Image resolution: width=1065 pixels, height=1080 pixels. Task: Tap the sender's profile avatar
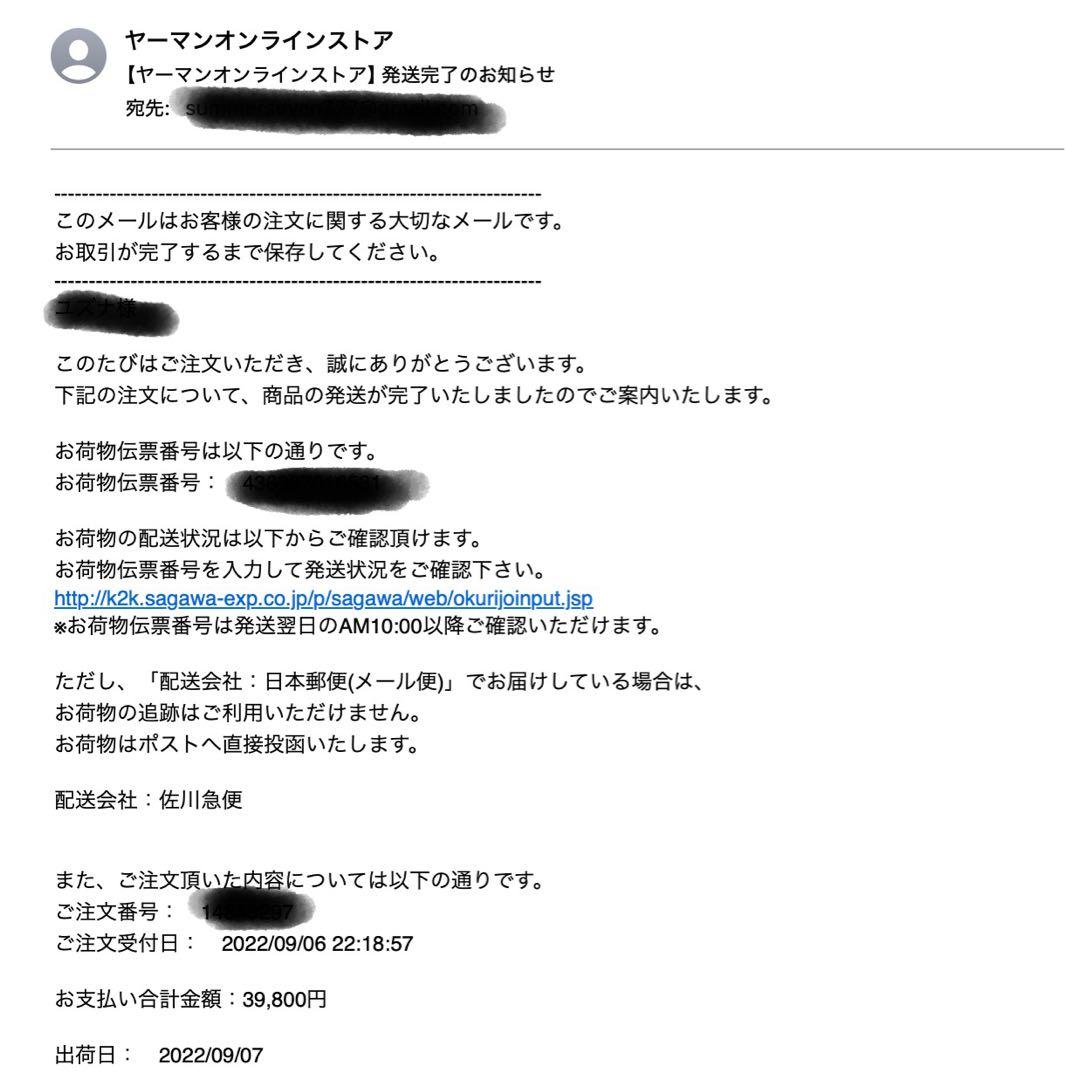coord(77,57)
